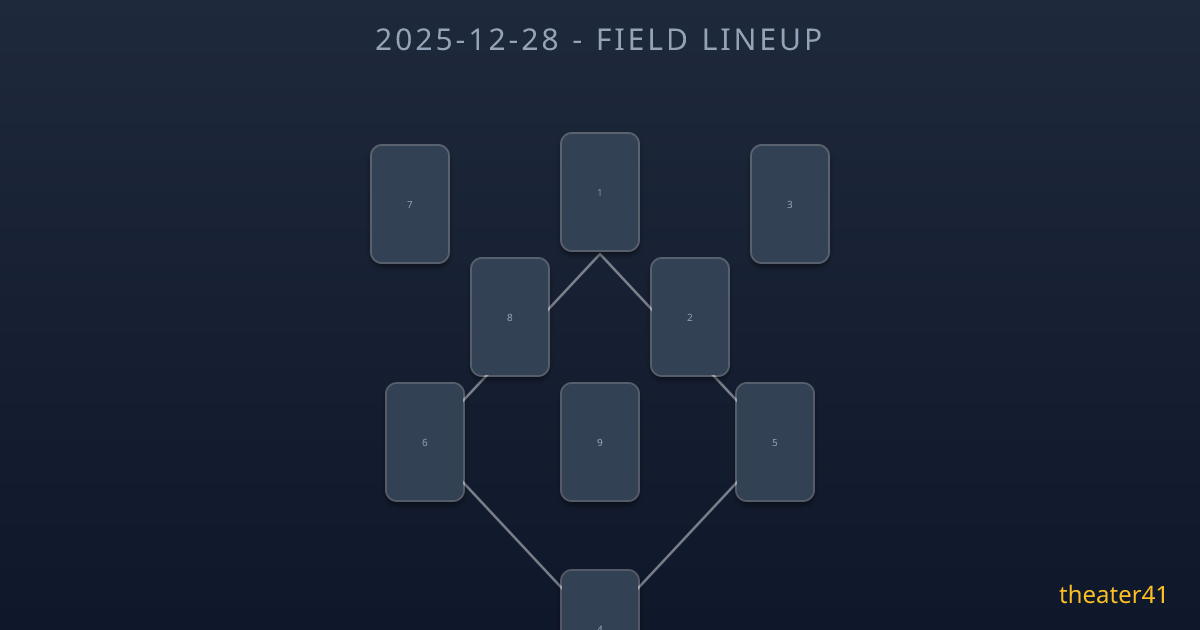1200x630 pixels.
Task: Select position card 2
Action: (x=690, y=317)
